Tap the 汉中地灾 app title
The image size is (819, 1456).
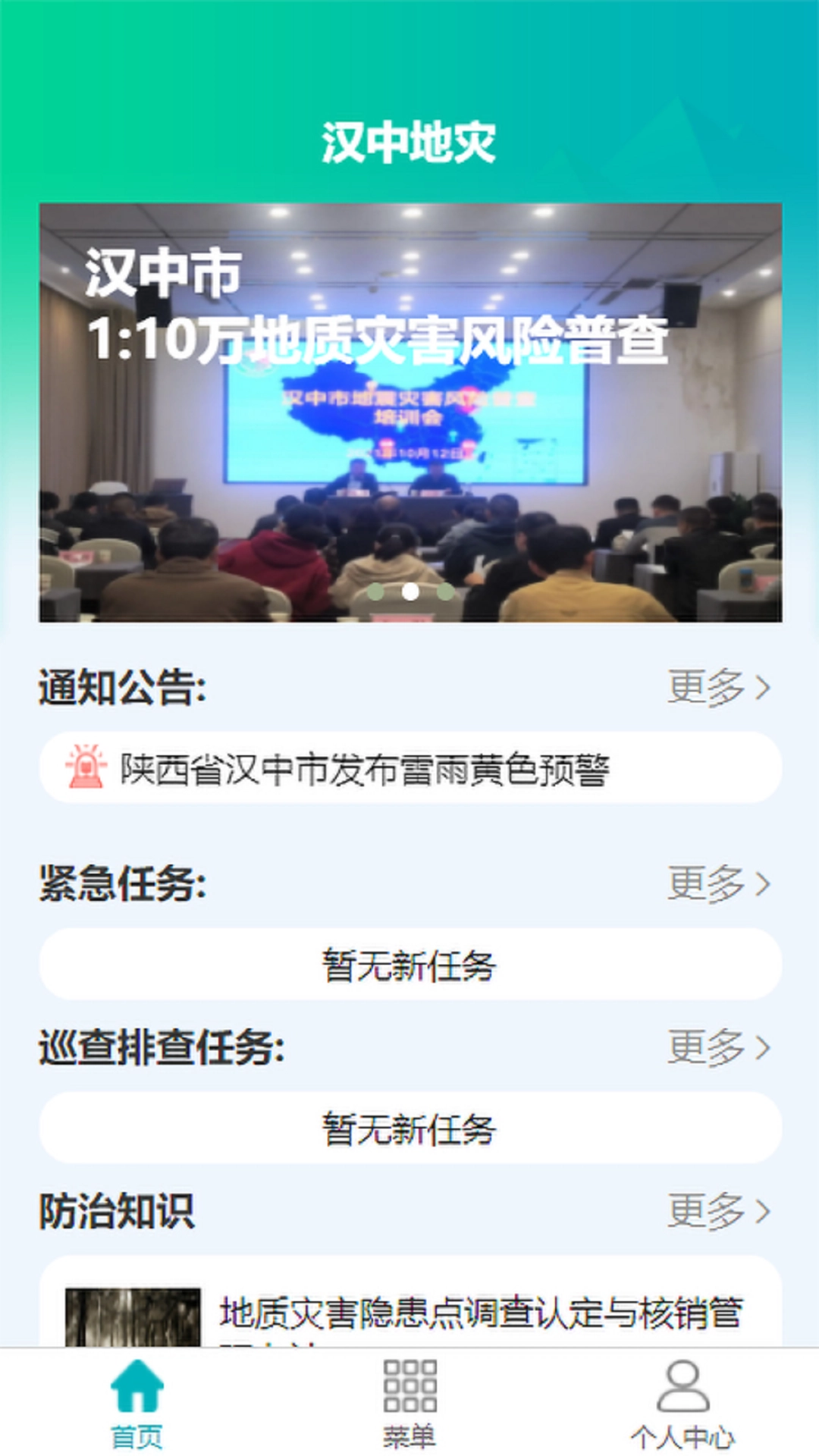click(x=409, y=141)
